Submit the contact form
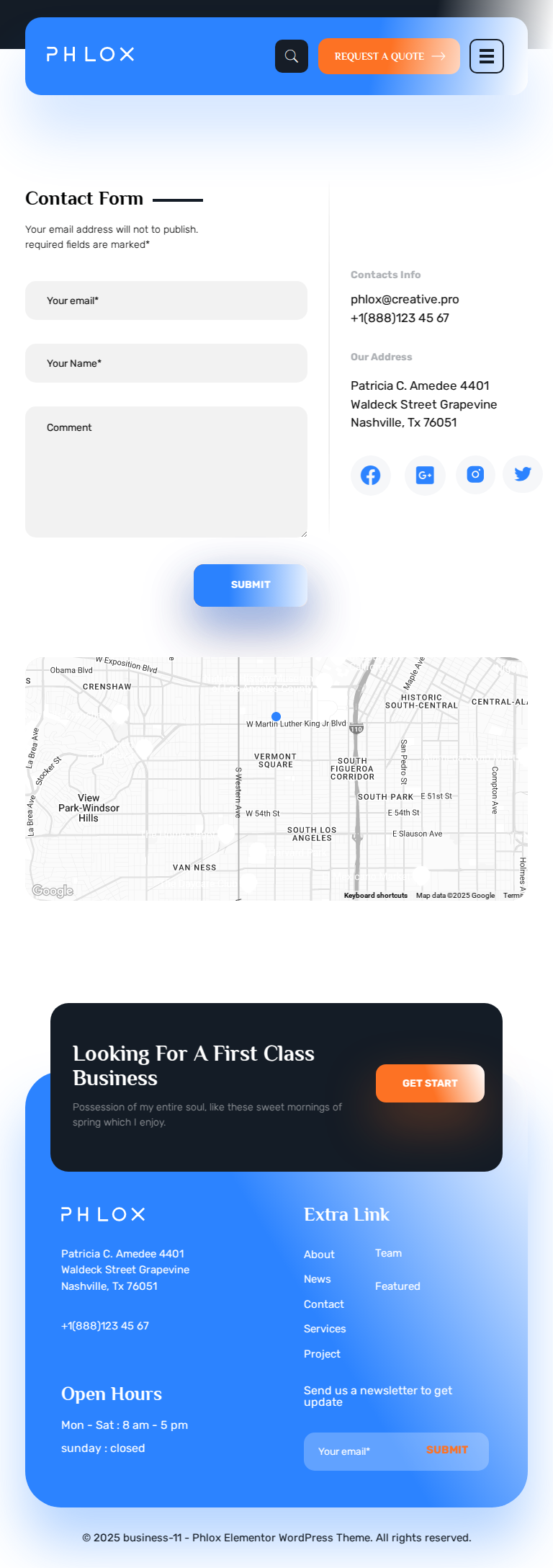 pyautogui.click(x=250, y=585)
